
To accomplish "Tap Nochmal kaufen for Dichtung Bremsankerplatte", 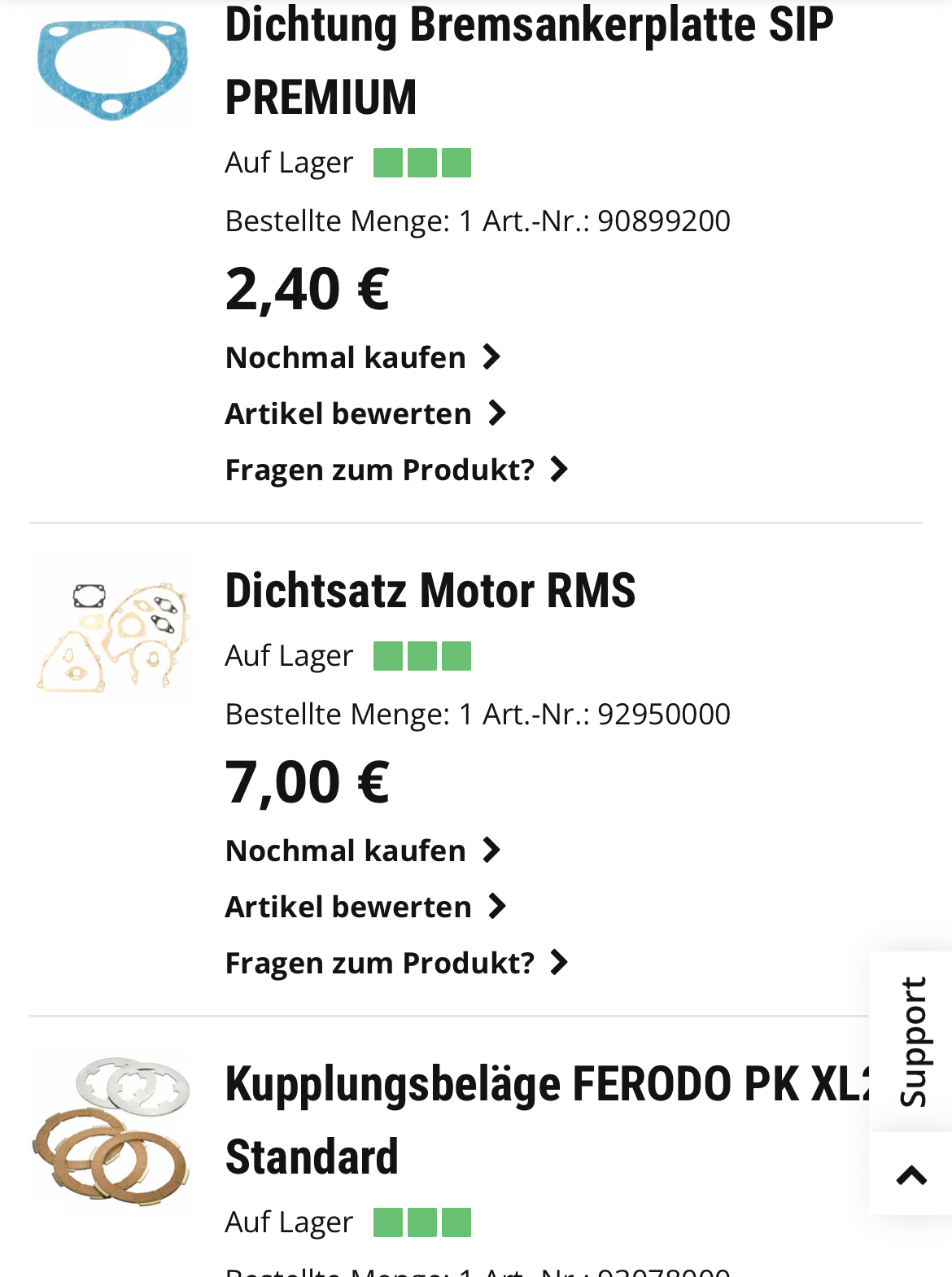I will coord(362,357).
